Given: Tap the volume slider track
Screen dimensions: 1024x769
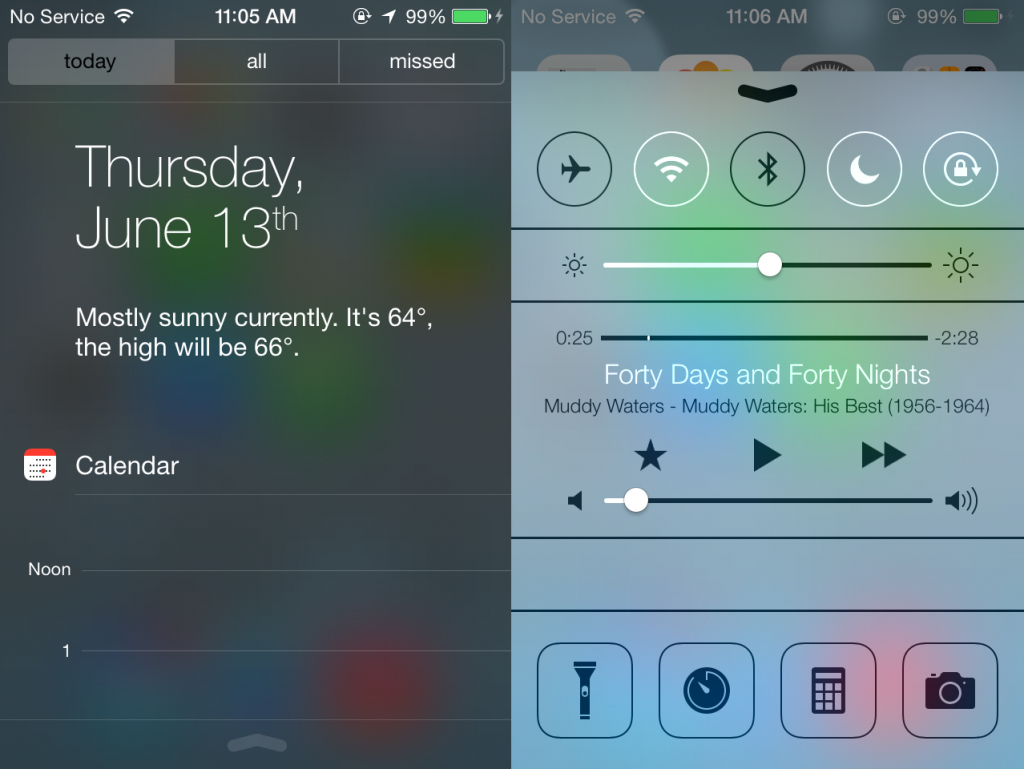Looking at the screenshot, I should tap(780, 500).
